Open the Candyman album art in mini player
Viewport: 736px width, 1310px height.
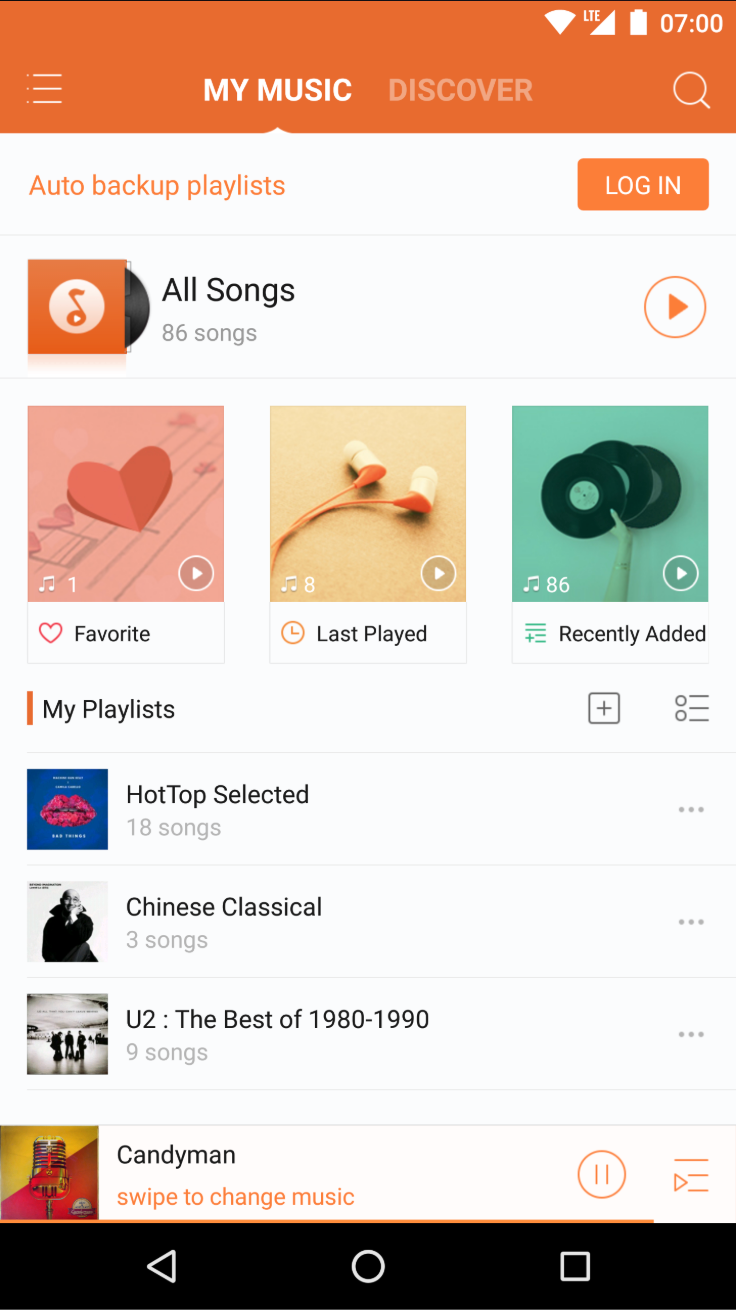[x=50, y=1173]
